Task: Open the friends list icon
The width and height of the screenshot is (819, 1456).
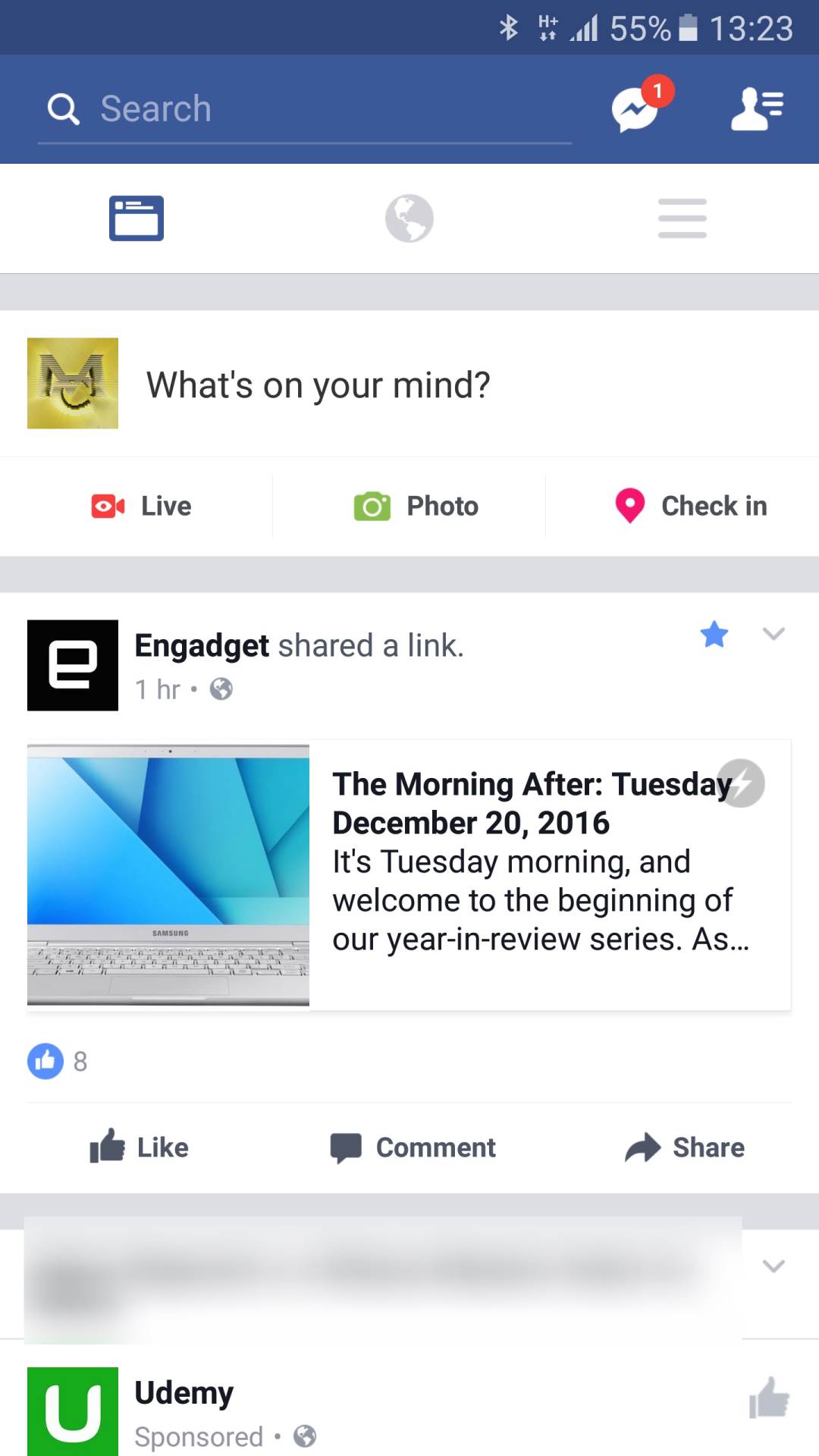Action: 756,109
